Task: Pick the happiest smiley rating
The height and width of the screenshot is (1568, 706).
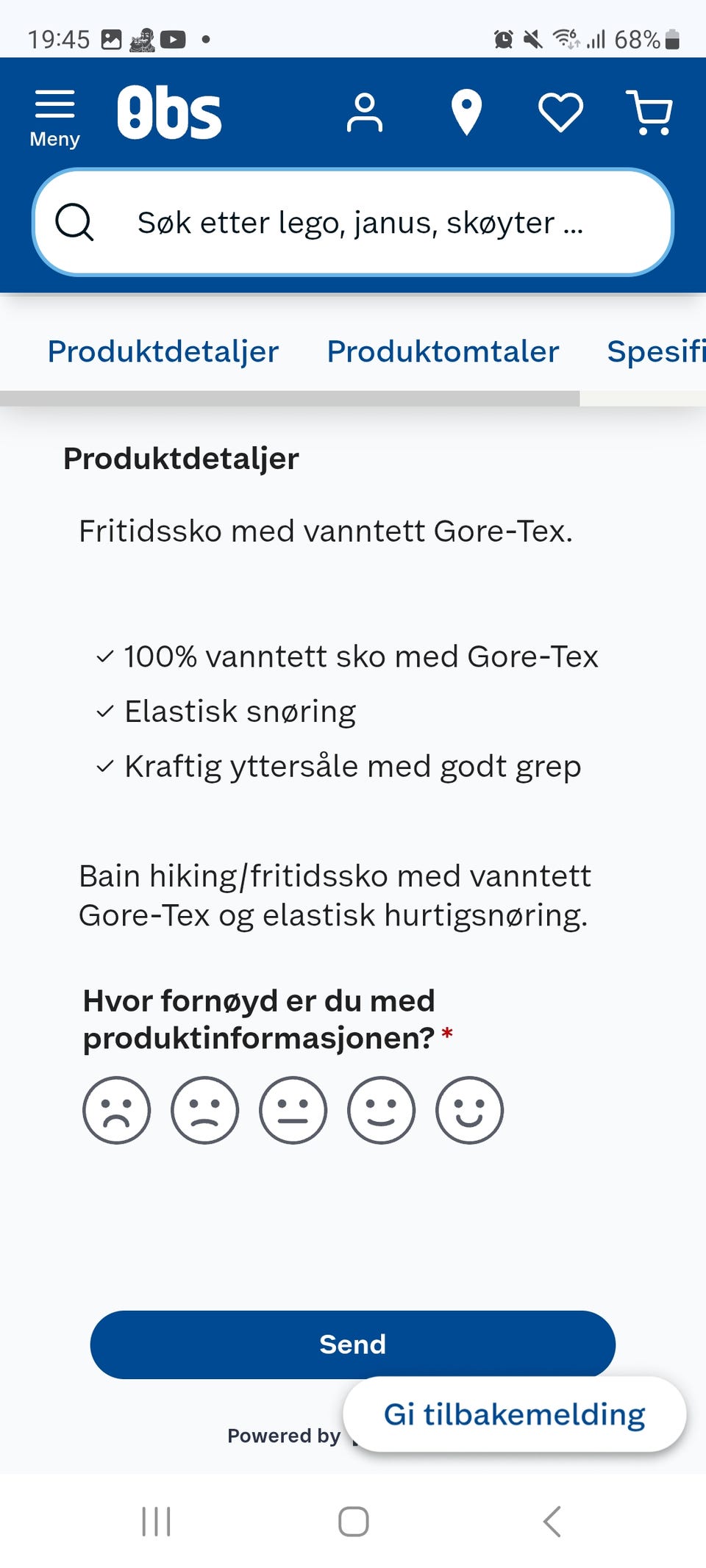Action: 469,1111
